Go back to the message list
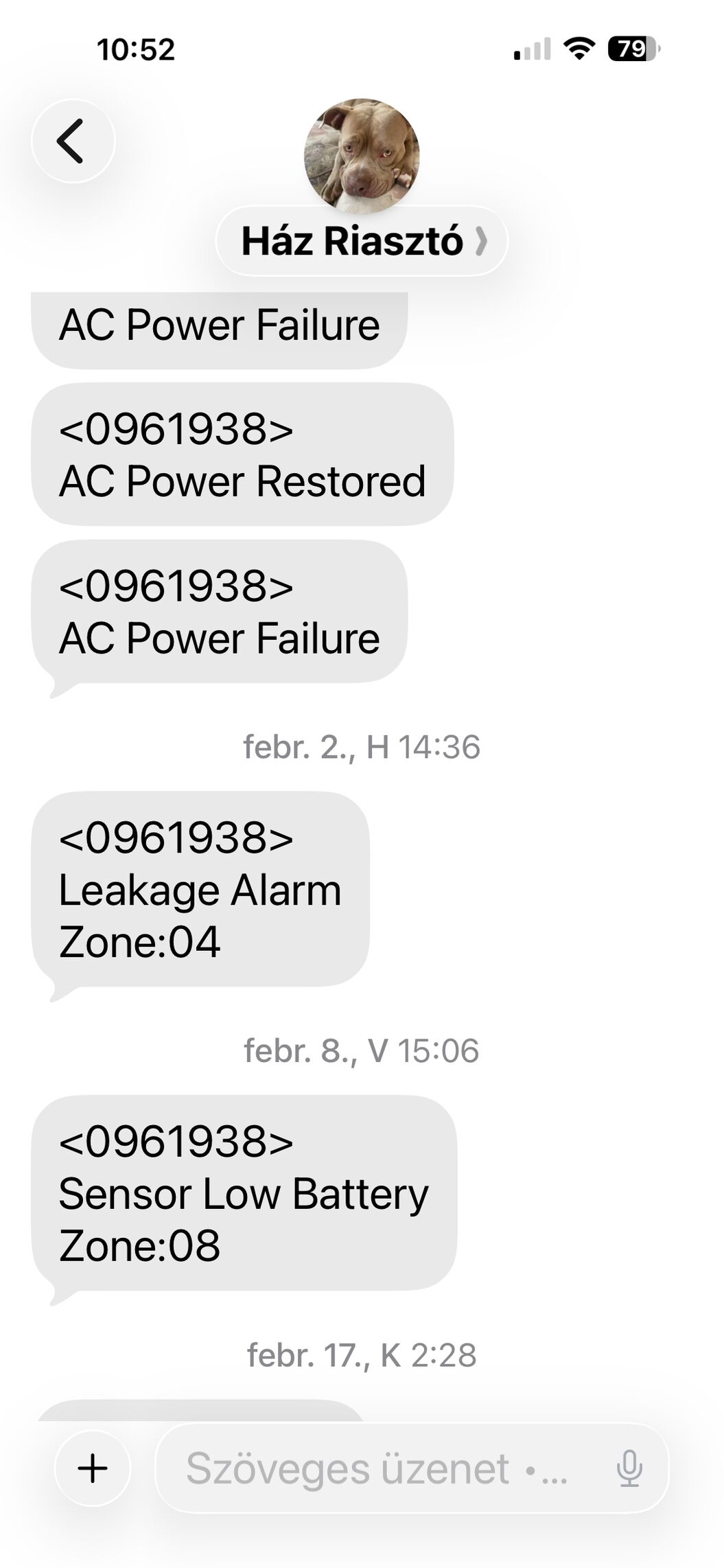 pyautogui.click(x=73, y=141)
